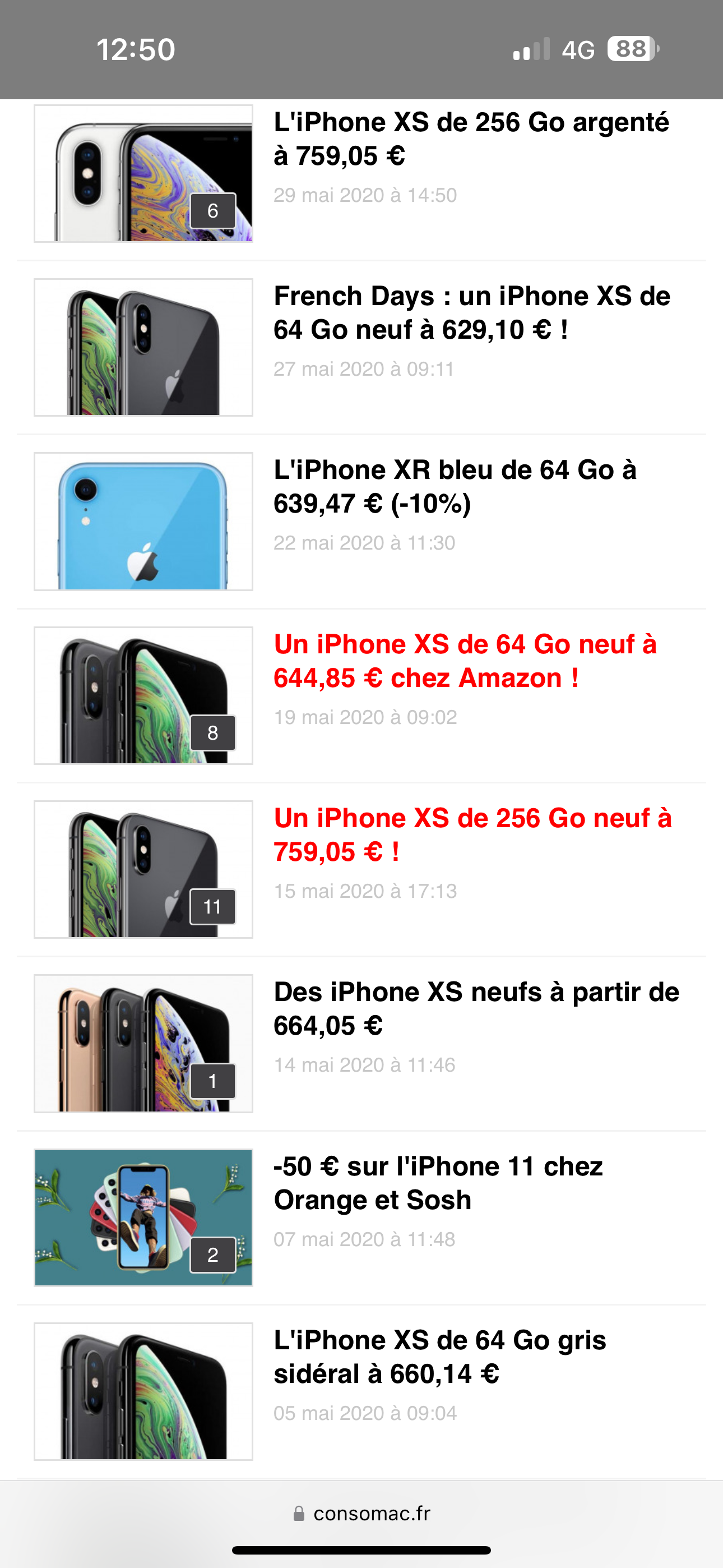Viewport: 723px width, 1568px height.
Task: Open the 11 comments badge
Action: pyautogui.click(x=212, y=907)
